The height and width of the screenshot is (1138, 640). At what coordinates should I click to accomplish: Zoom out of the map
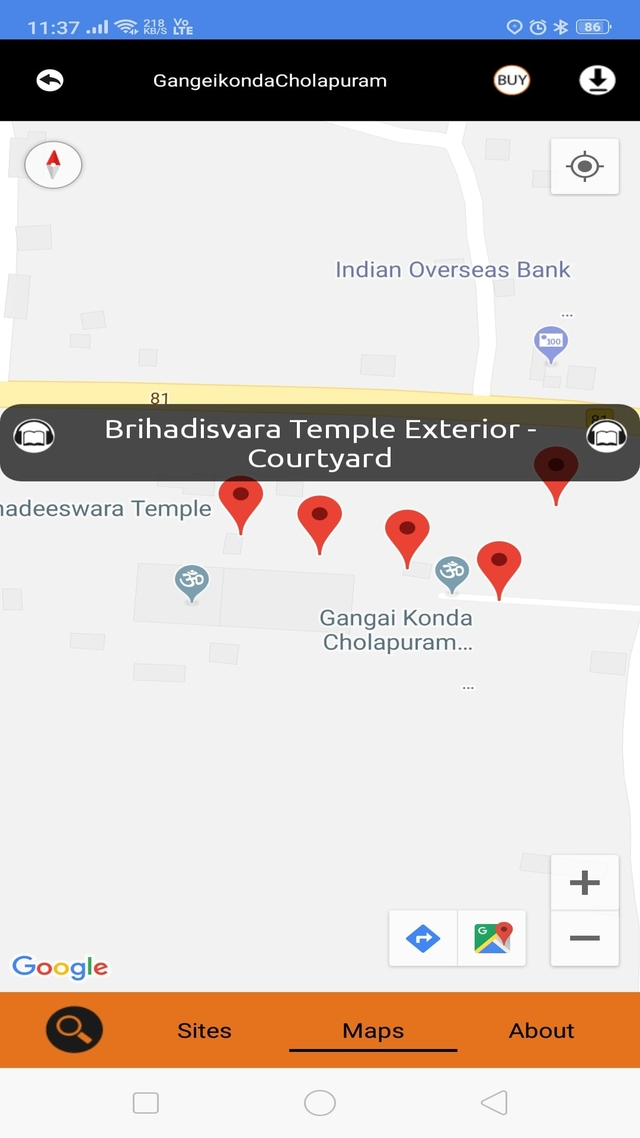[585, 938]
